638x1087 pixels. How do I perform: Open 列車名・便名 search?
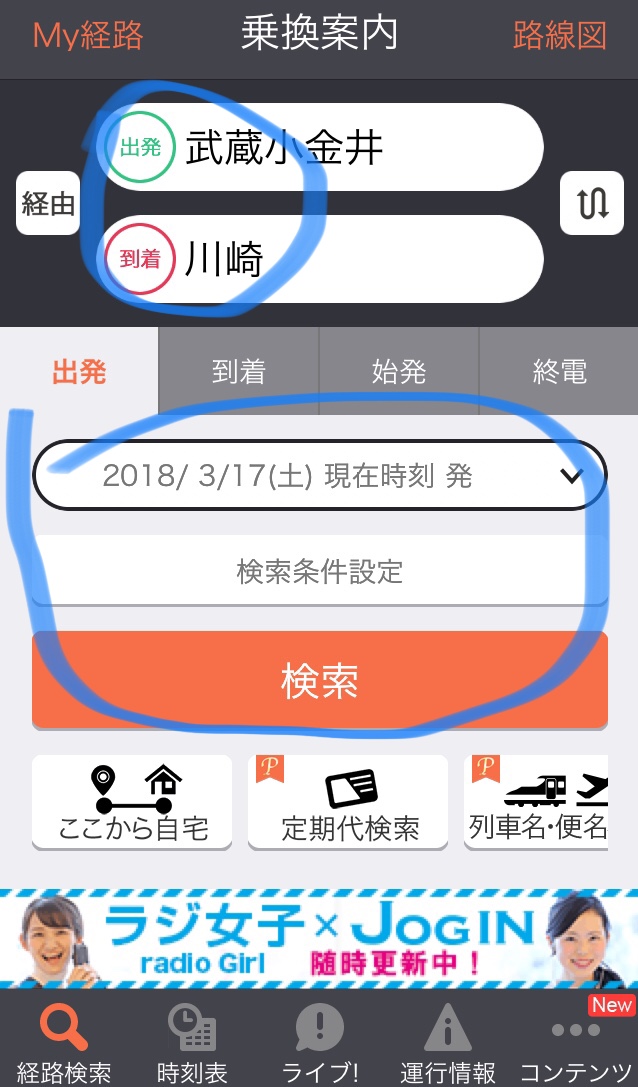pos(538,802)
